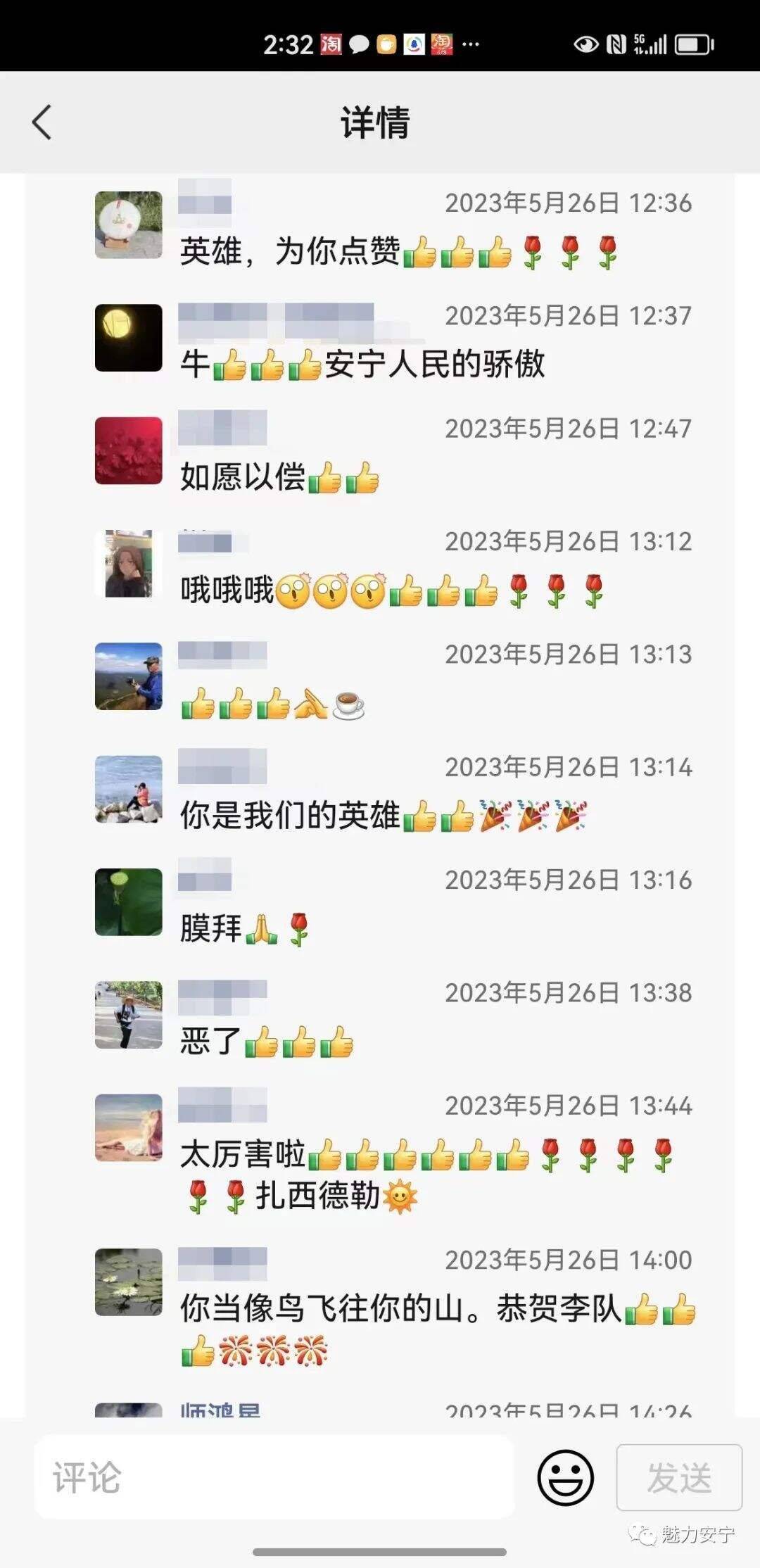Open avatar of the 太厉害啦 commenter
This screenshot has height=1568, width=760.
129,1127
